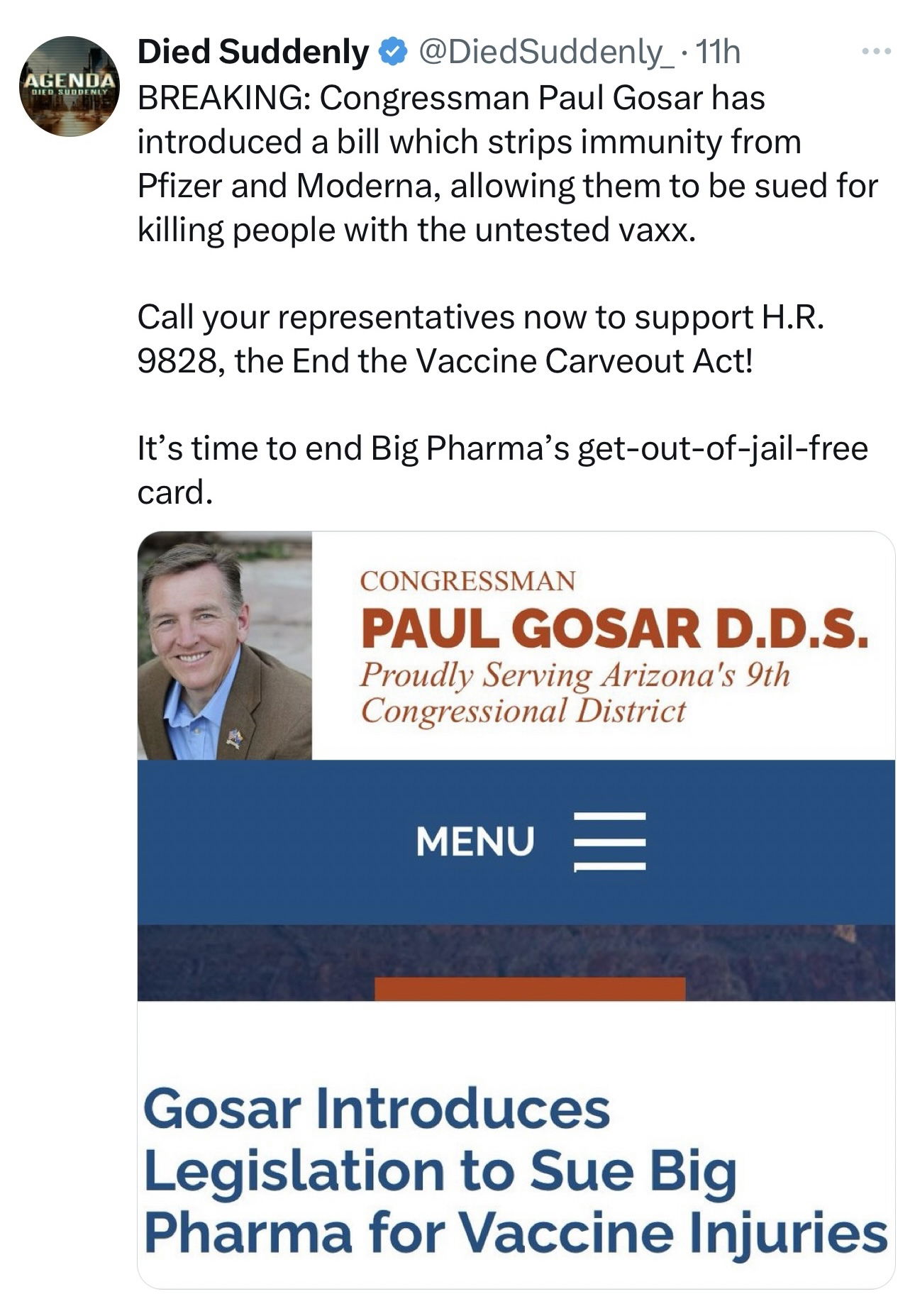Open the Died Suddenly account name
The width and height of the screenshot is (915, 1316).
(x=253, y=52)
